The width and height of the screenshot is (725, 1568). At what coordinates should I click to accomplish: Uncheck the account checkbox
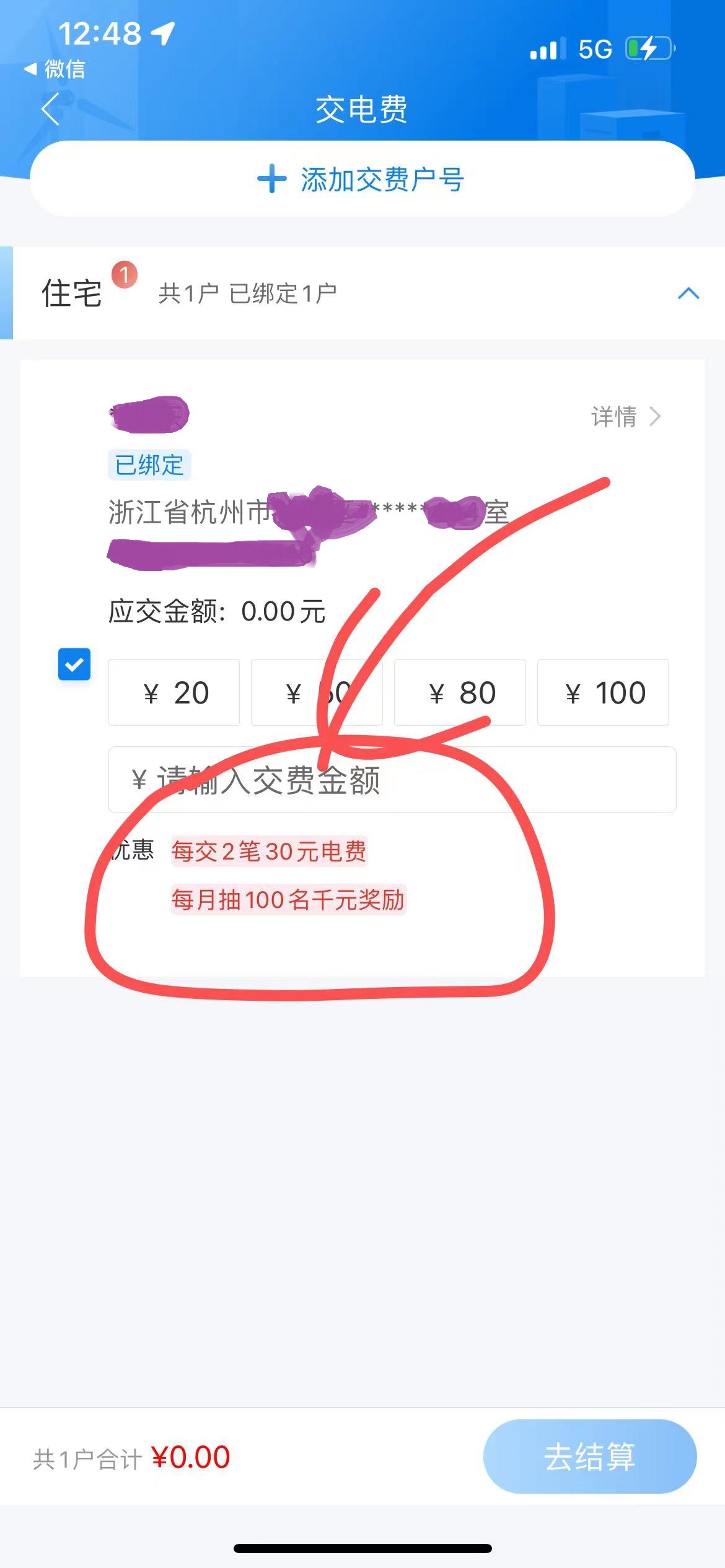(74, 664)
